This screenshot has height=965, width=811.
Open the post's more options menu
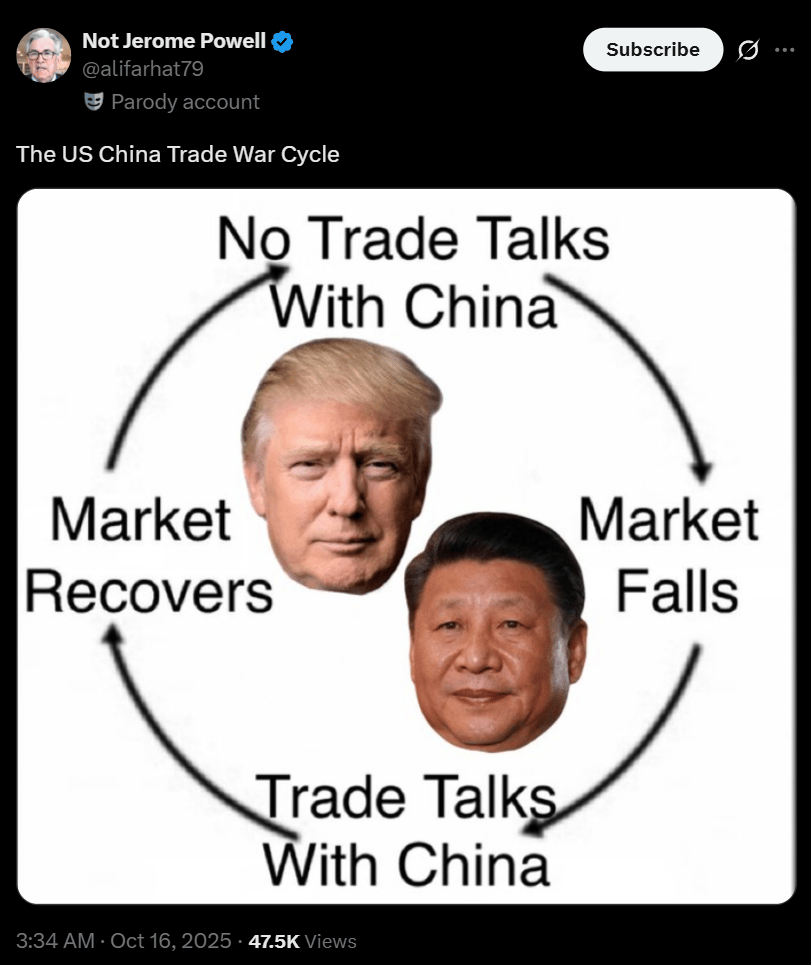point(784,50)
